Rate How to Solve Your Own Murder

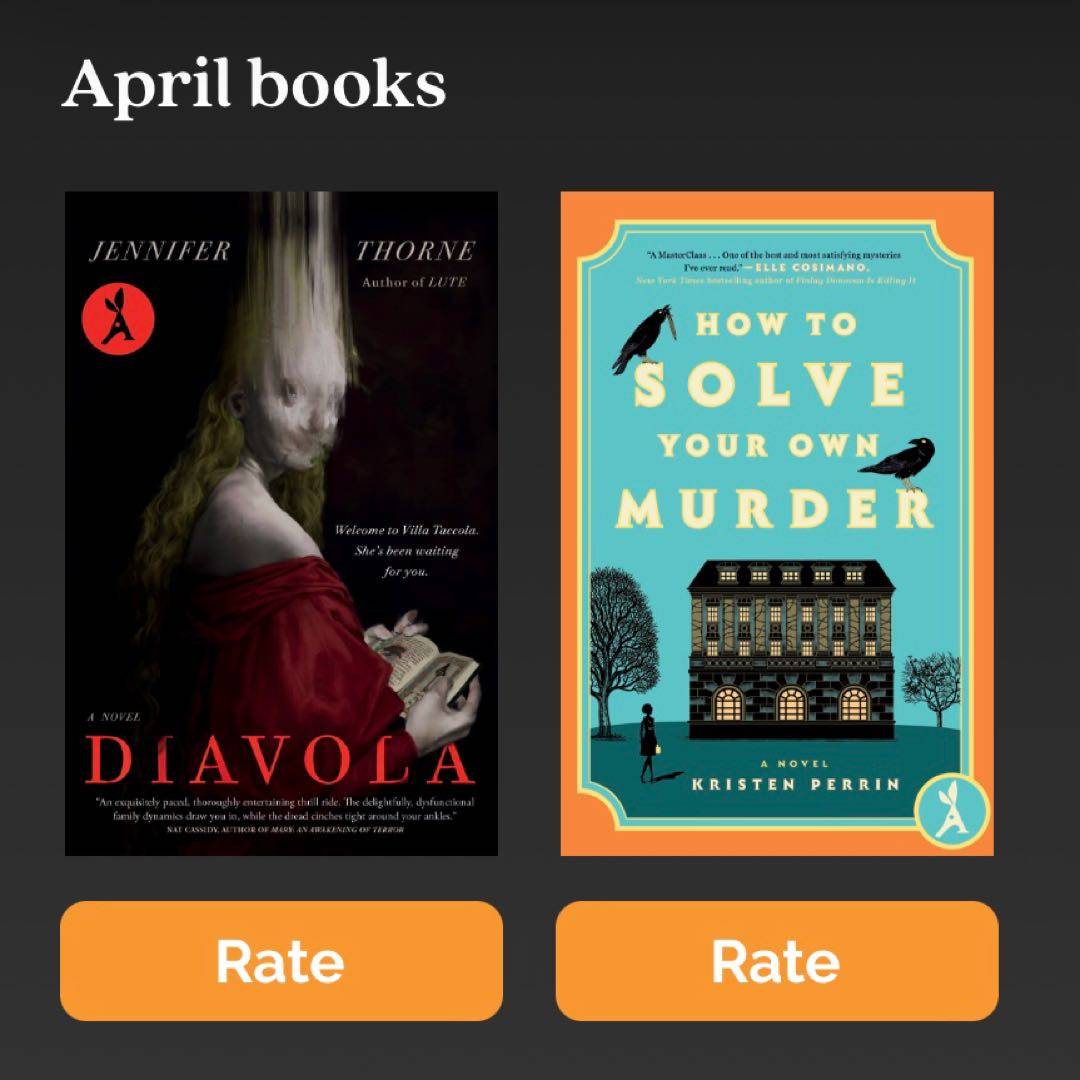click(x=776, y=960)
